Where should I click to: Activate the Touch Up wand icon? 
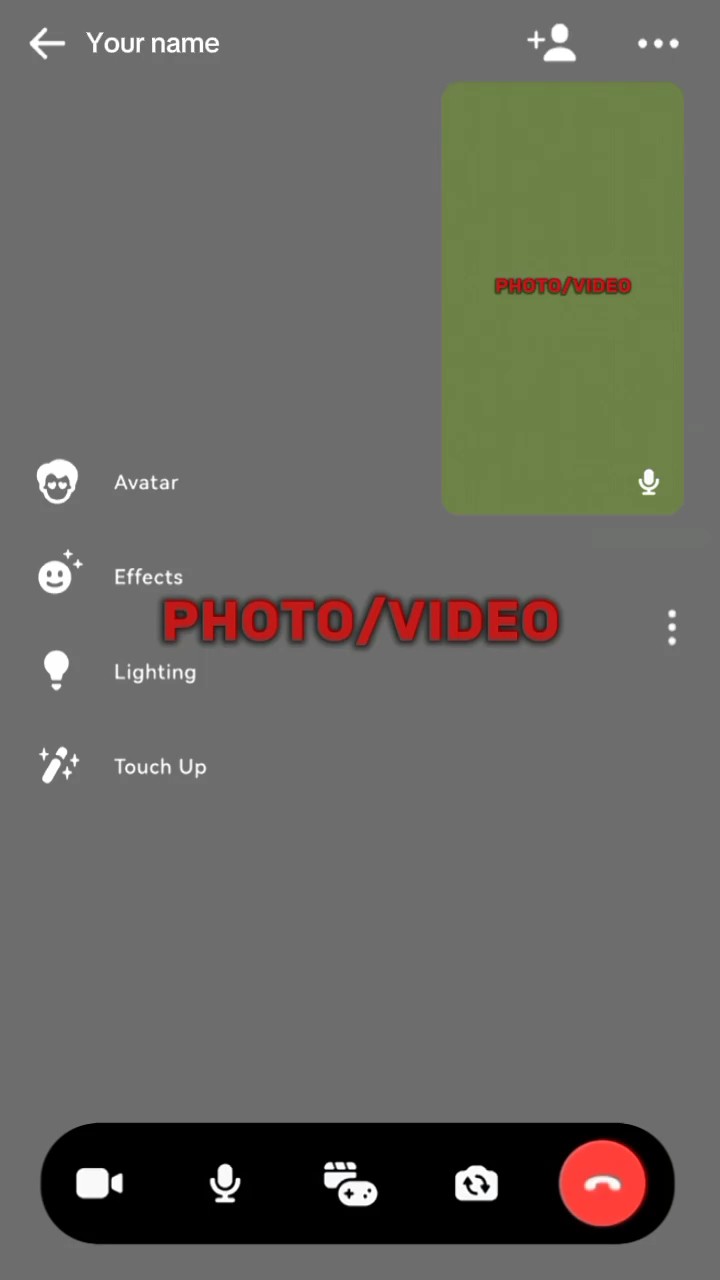point(58,765)
